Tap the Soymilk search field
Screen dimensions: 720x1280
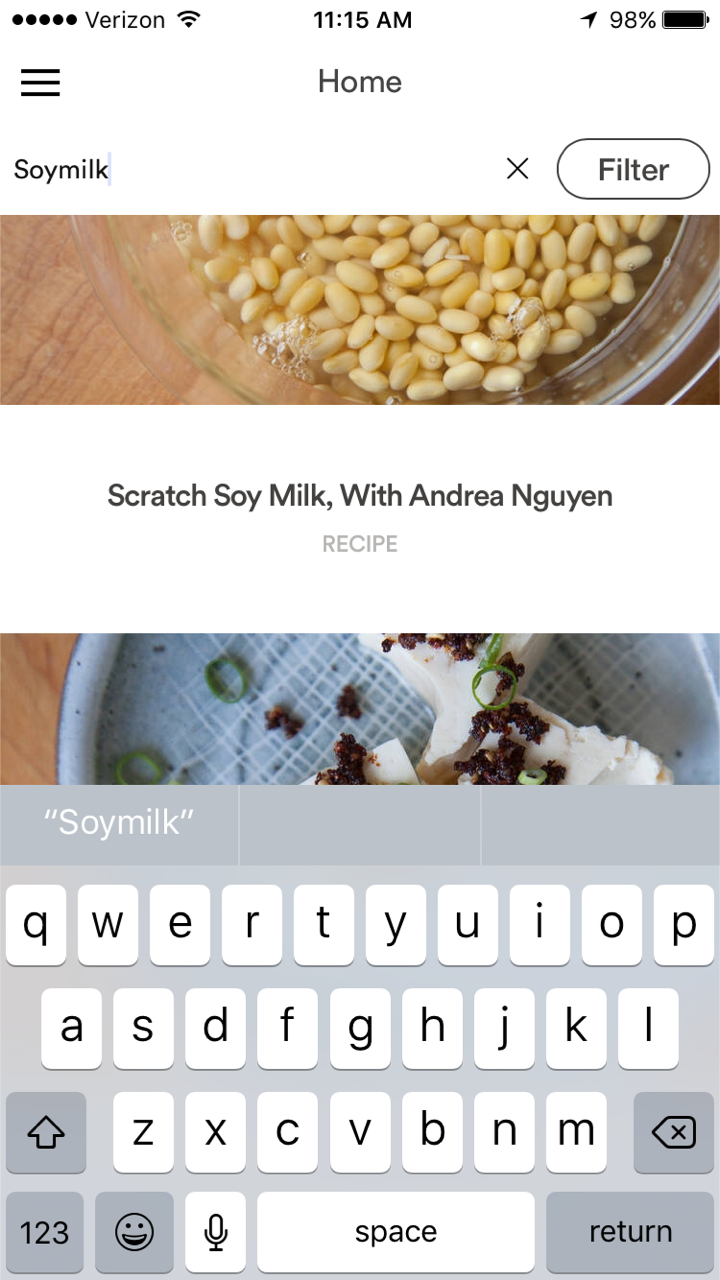[250, 169]
